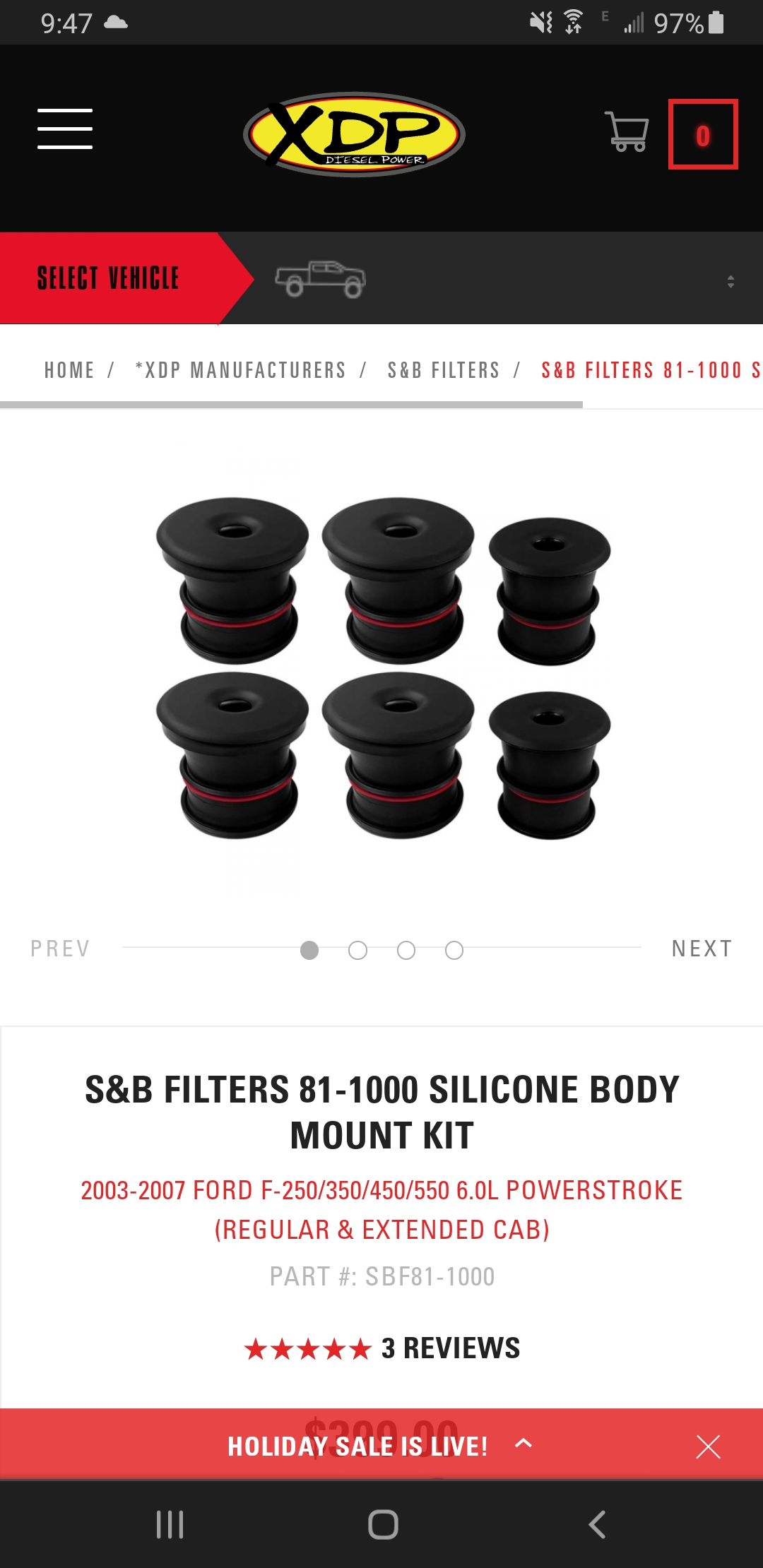The height and width of the screenshot is (1568, 763).
Task: Go back with the system back button
Action: (x=597, y=1524)
